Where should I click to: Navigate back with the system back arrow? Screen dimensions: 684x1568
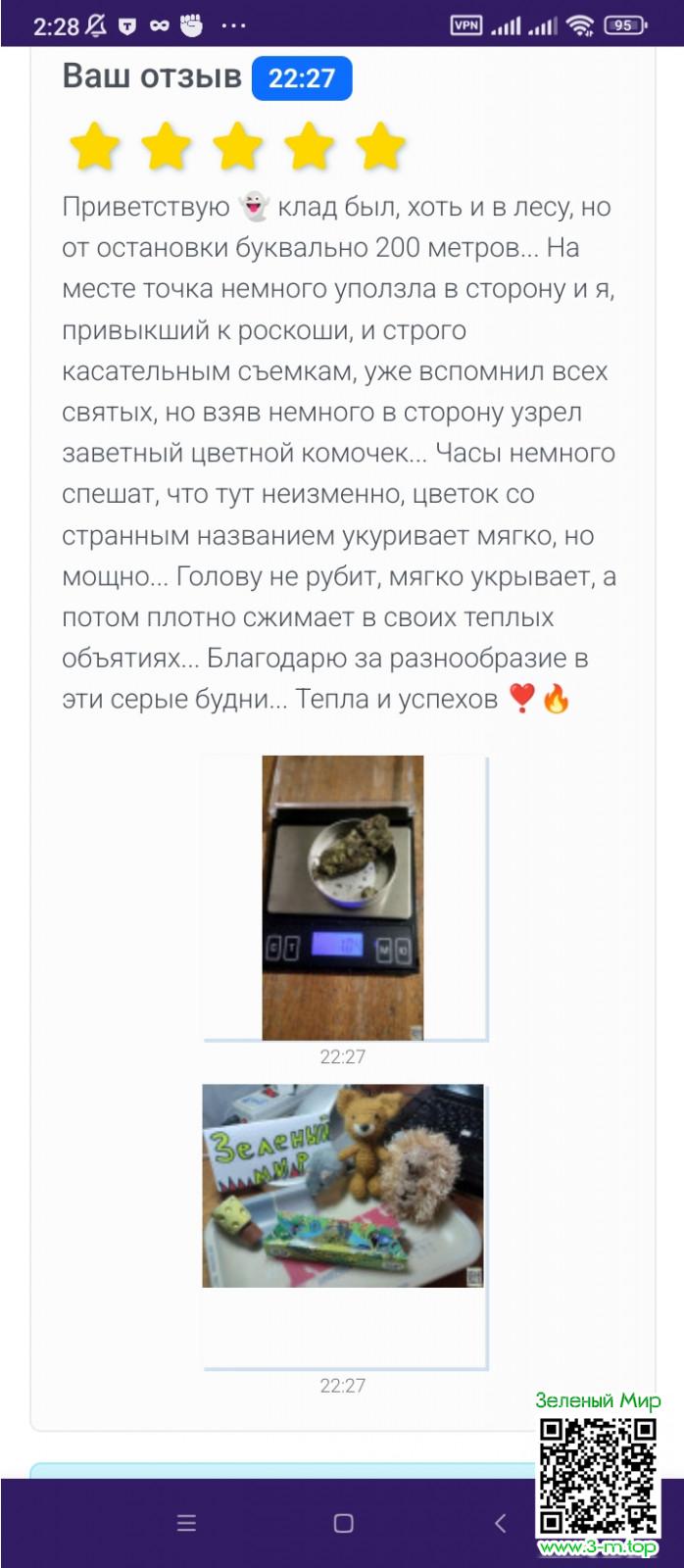pyautogui.click(x=501, y=1523)
